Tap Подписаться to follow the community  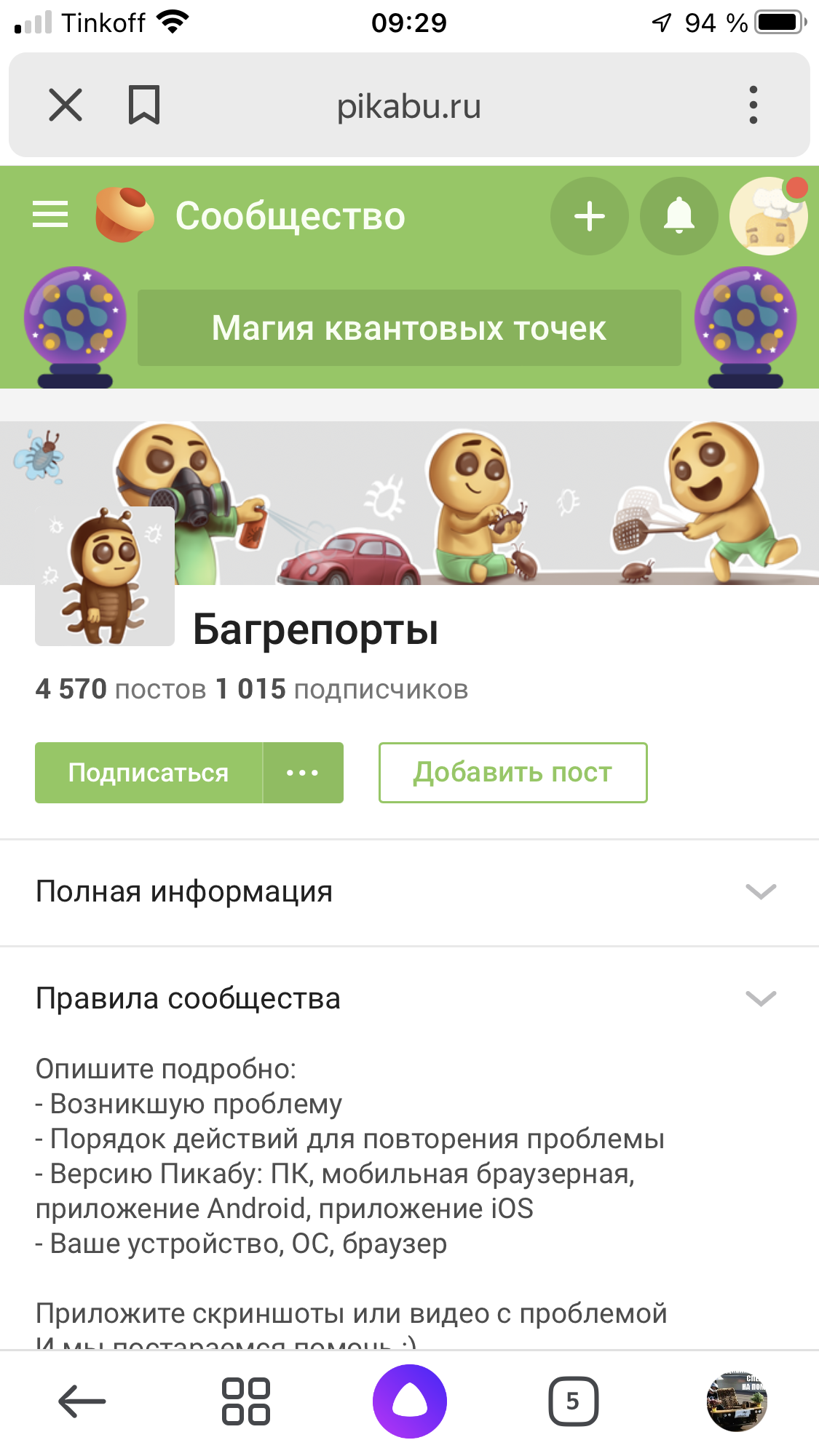(x=149, y=773)
